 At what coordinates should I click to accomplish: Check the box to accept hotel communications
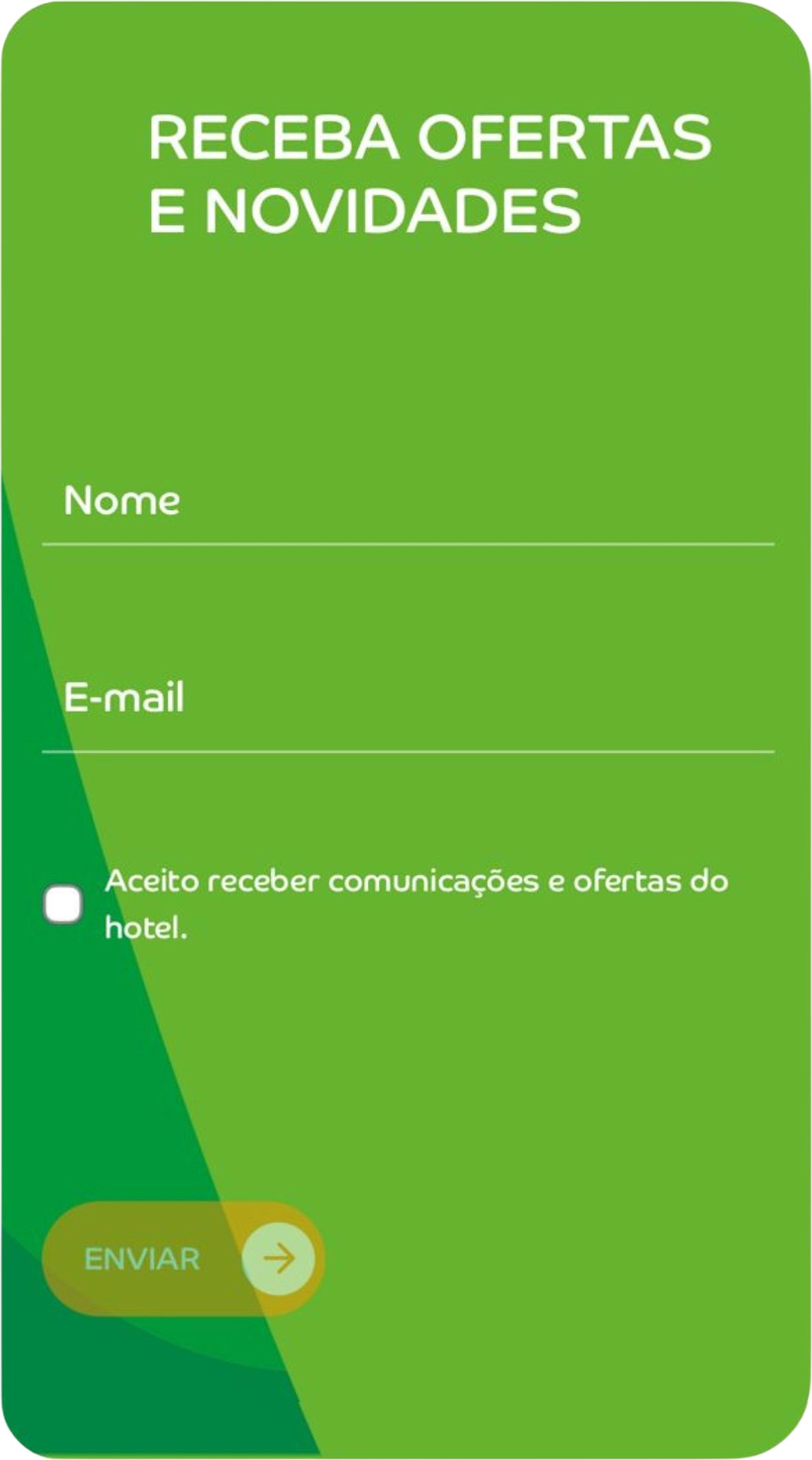click(63, 904)
